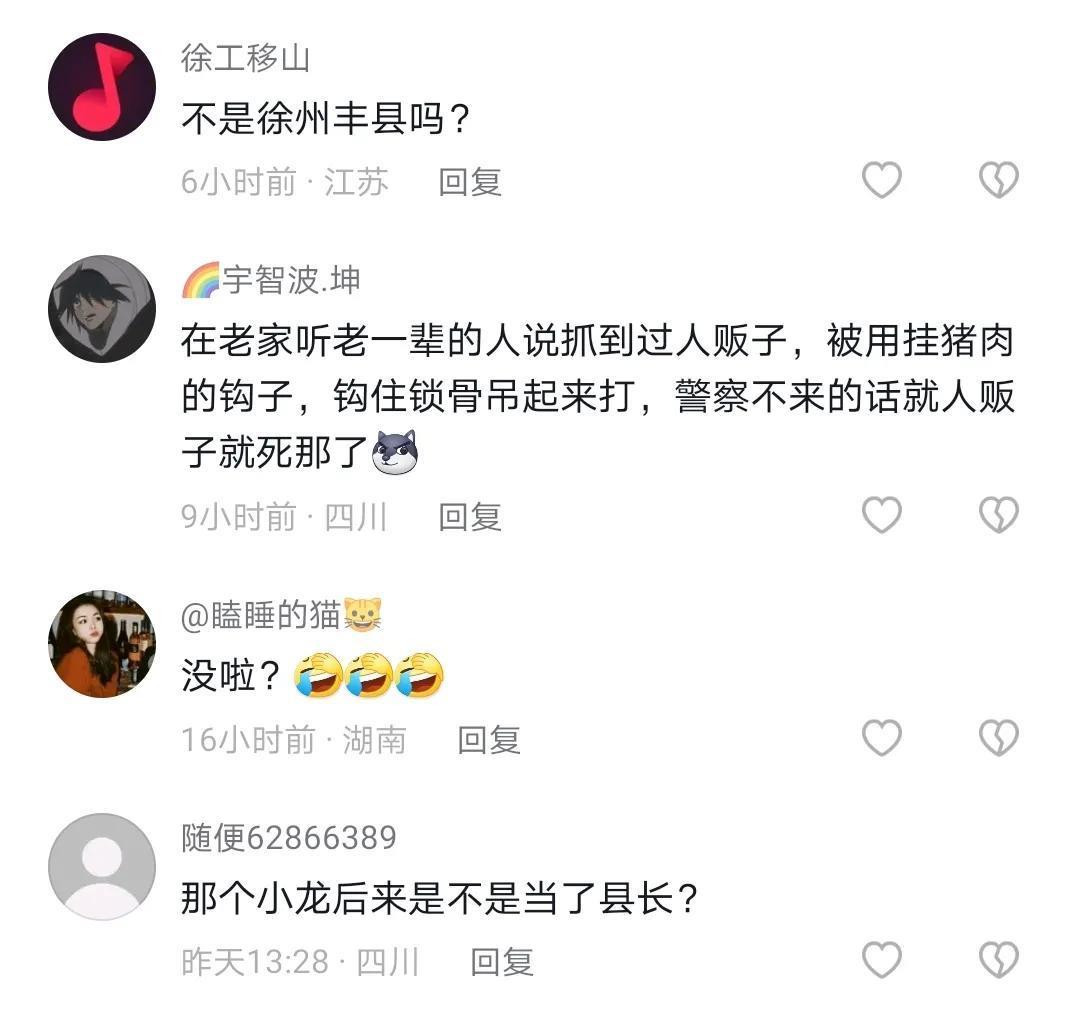The image size is (1080, 1013).
Task: Dislike 宇智波.坤's comment
Action: click(x=998, y=516)
